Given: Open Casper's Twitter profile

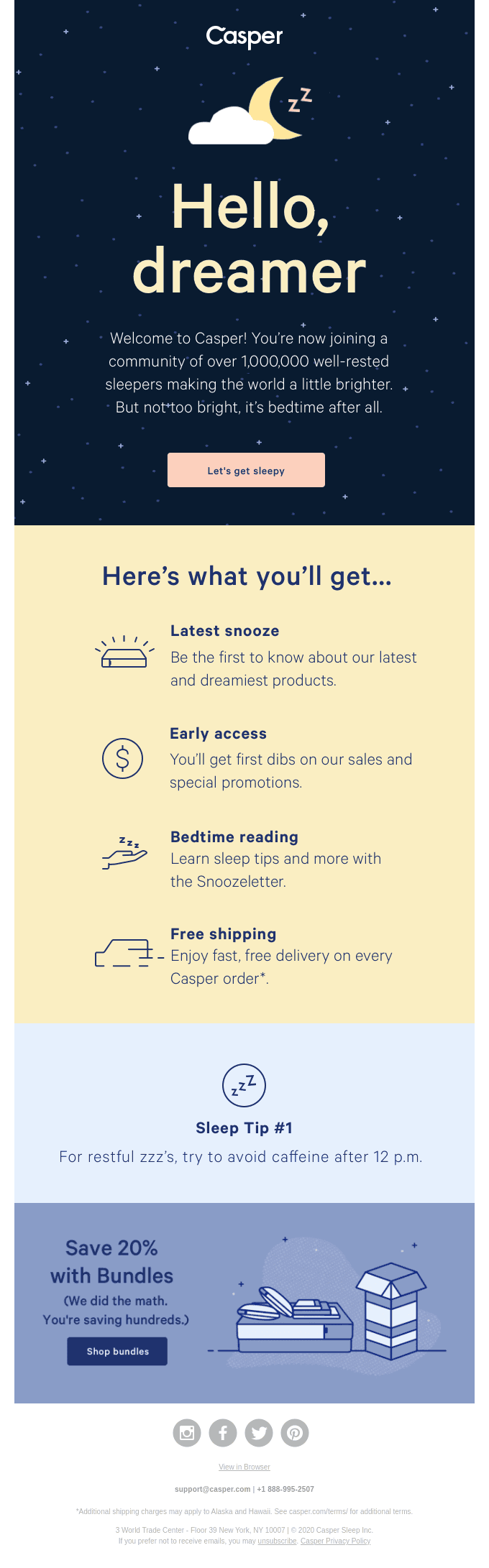Looking at the screenshot, I should click(x=259, y=1433).
